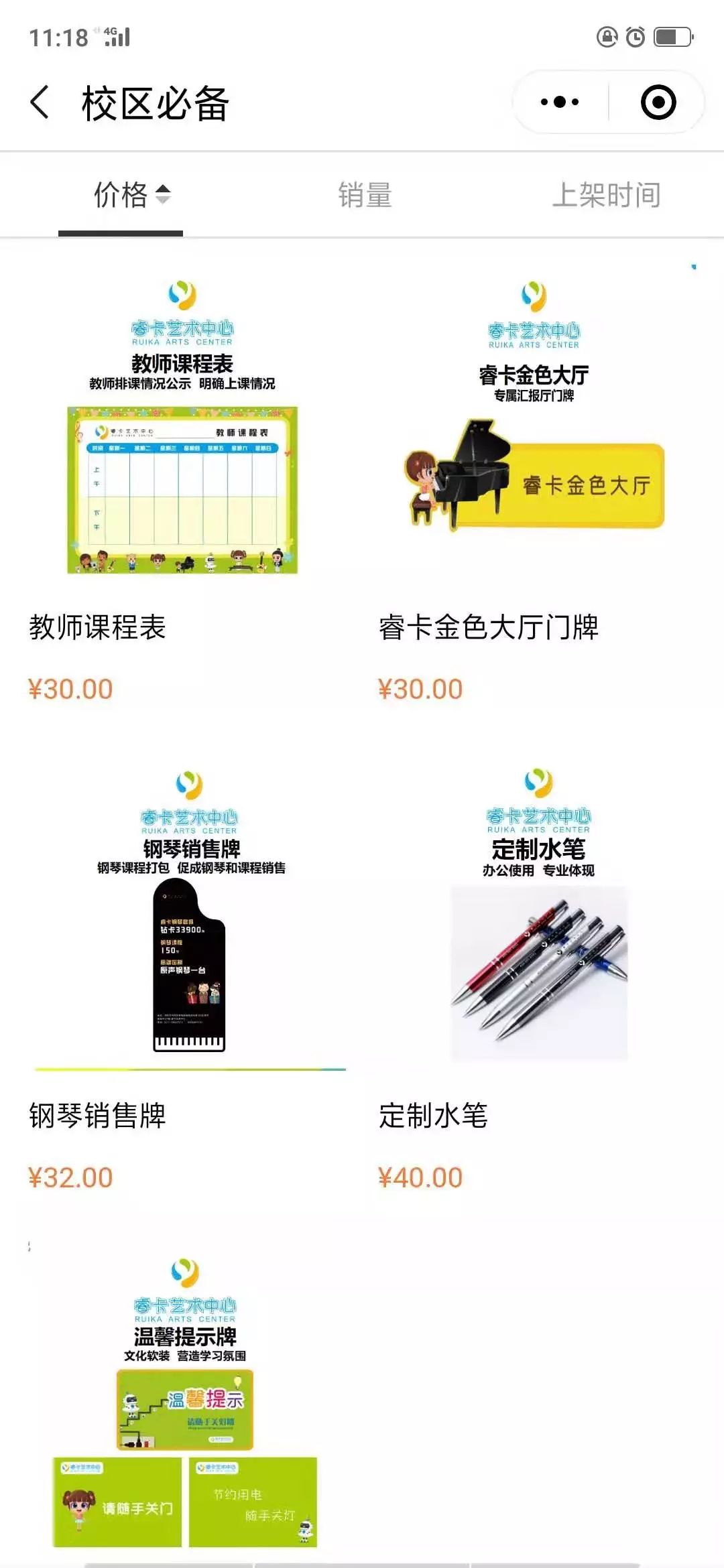Switch to the 上架时间 sorting tab

coord(606,195)
